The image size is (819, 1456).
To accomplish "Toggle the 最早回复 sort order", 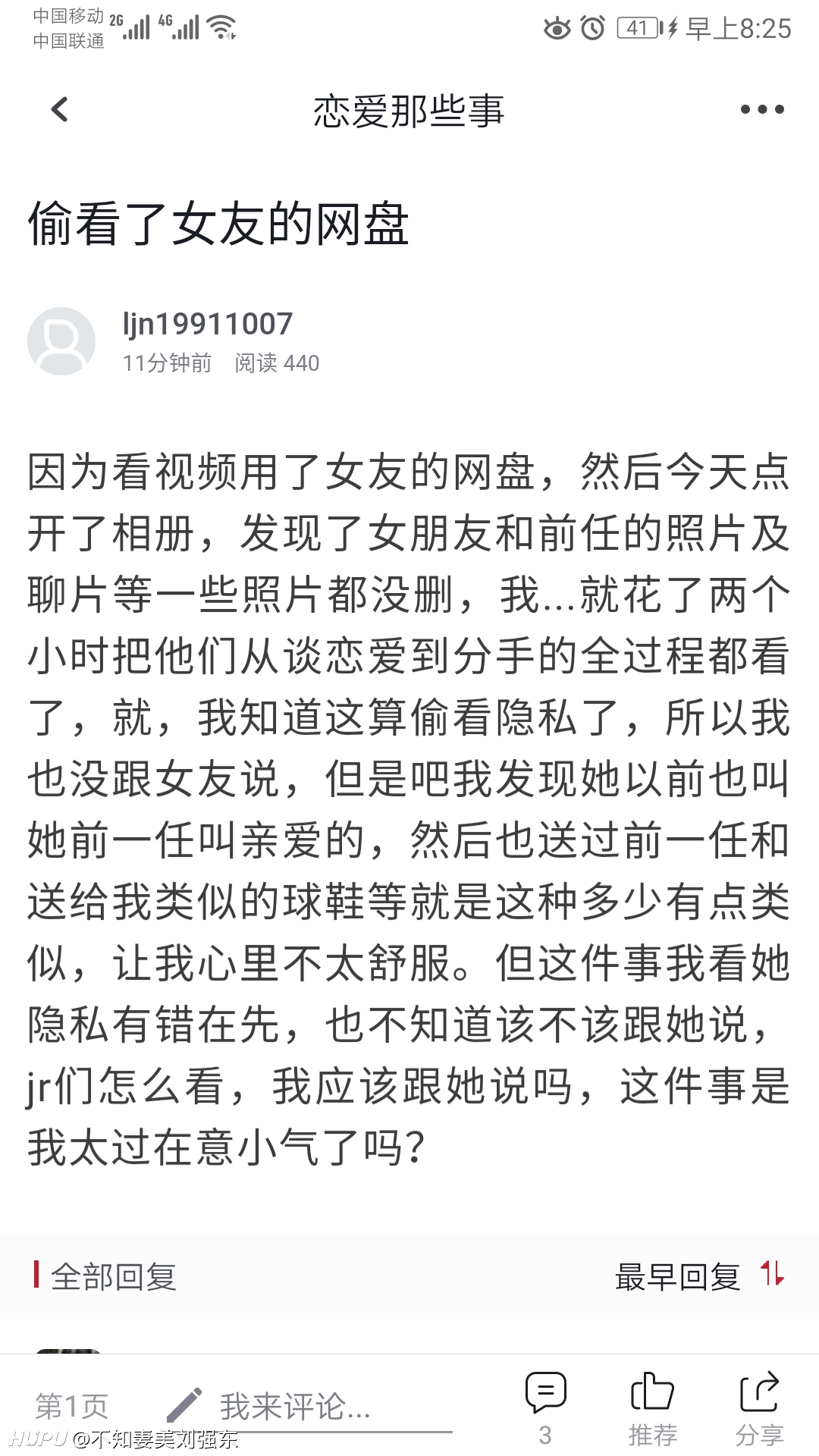I will click(x=699, y=1276).
